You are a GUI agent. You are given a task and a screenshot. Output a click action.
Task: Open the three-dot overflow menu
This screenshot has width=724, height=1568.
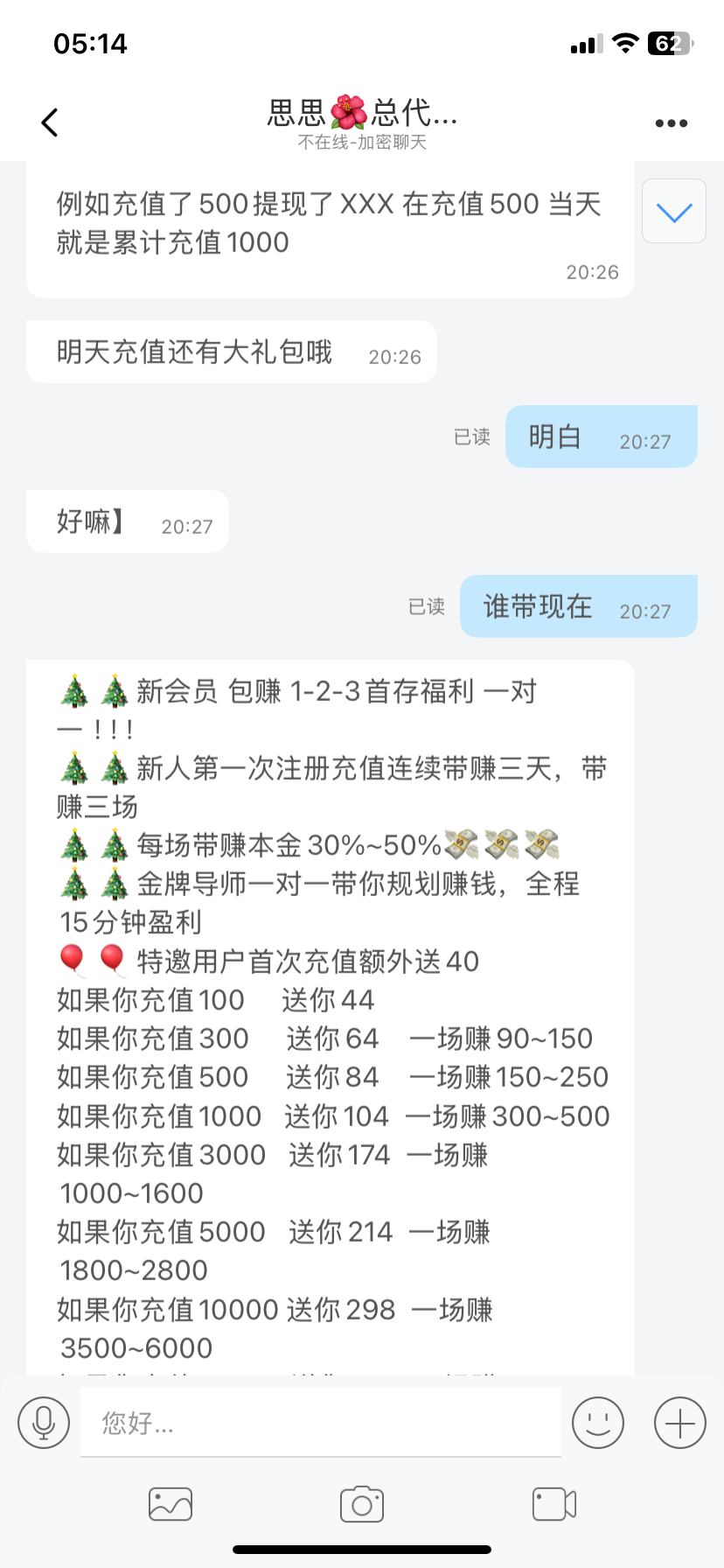click(x=671, y=123)
